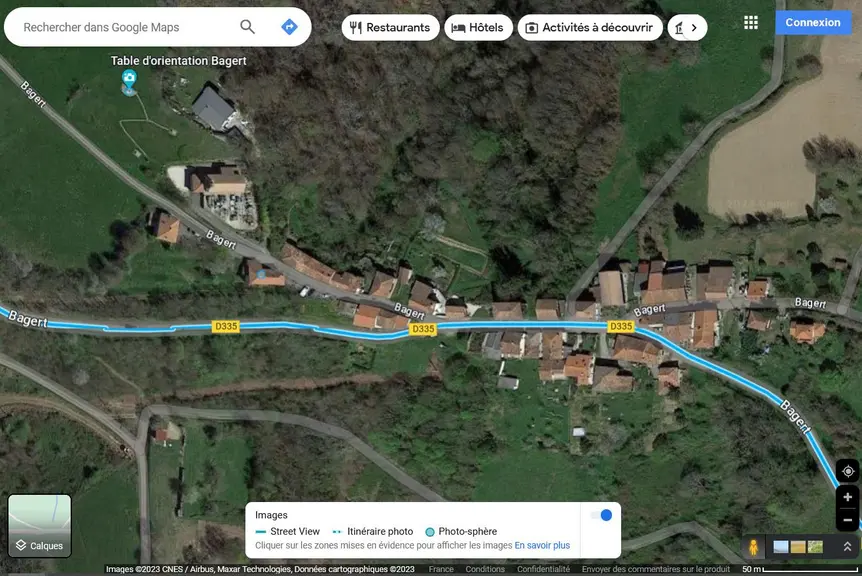Image resolution: width=862 pixels, height=576 pixels.
Task: Select the Street View pegman
Action: tap(754, 547)
